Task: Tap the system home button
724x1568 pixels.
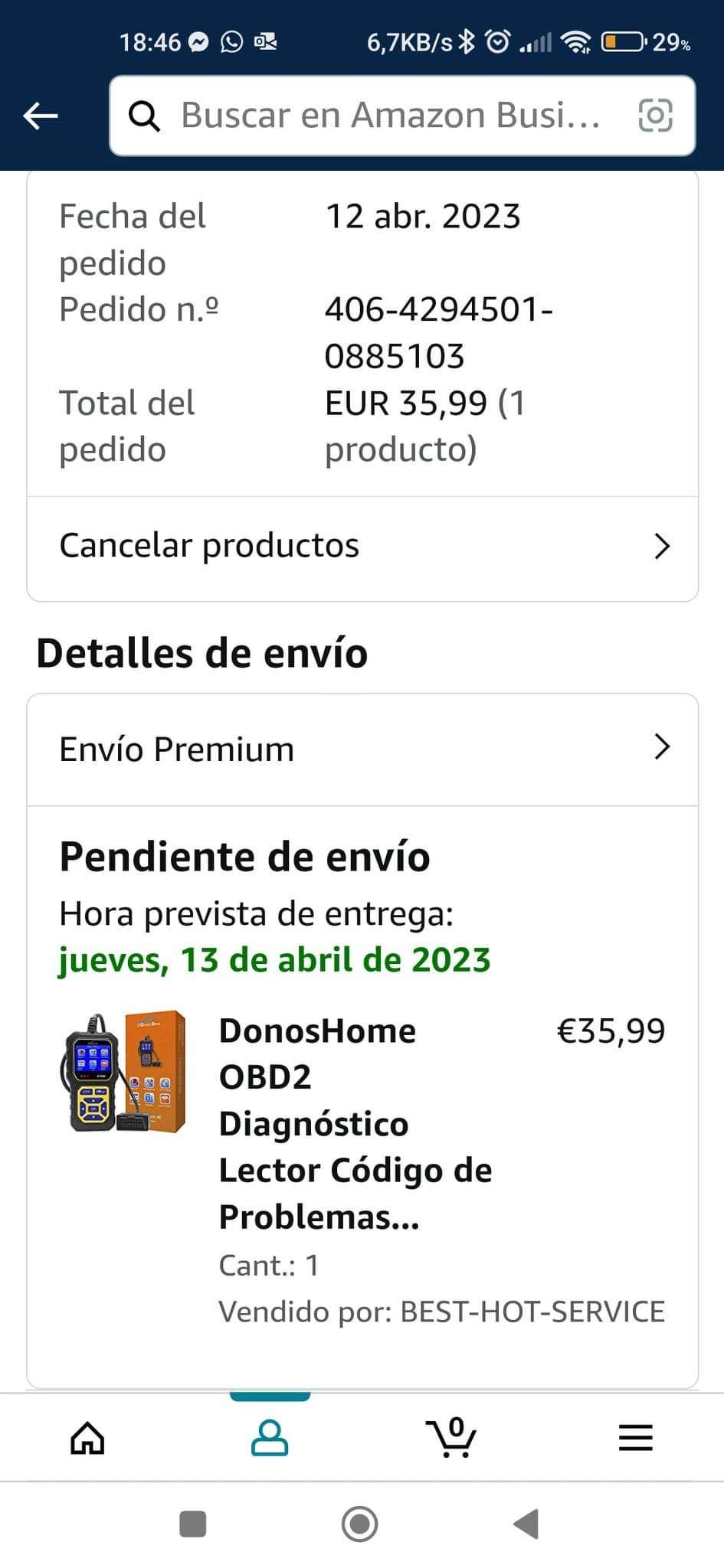Action: point(359,1524)
